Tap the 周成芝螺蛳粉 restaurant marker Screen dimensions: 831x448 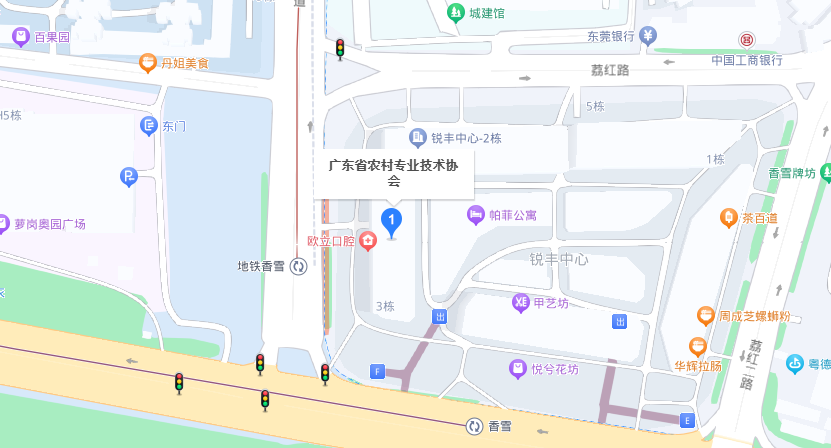coord(707,316)
